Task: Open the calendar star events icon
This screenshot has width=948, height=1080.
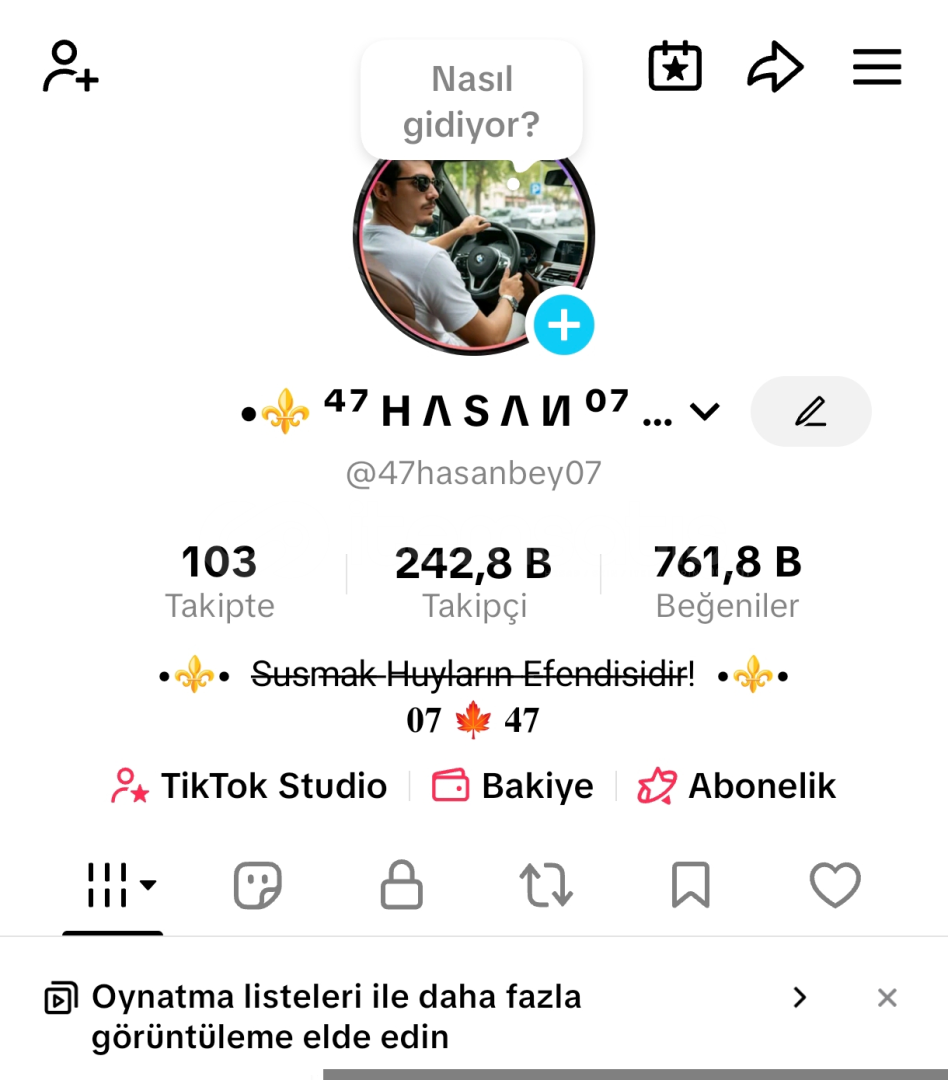Action: click(675, 67)
